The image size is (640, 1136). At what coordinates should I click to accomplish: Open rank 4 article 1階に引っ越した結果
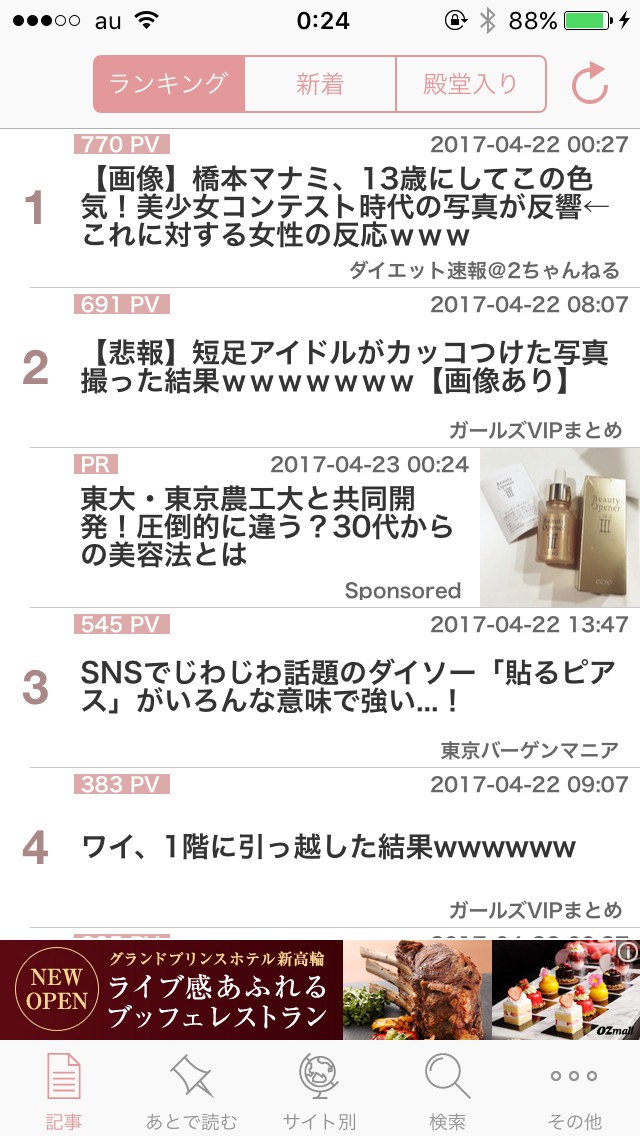click(x=320, y=847)
